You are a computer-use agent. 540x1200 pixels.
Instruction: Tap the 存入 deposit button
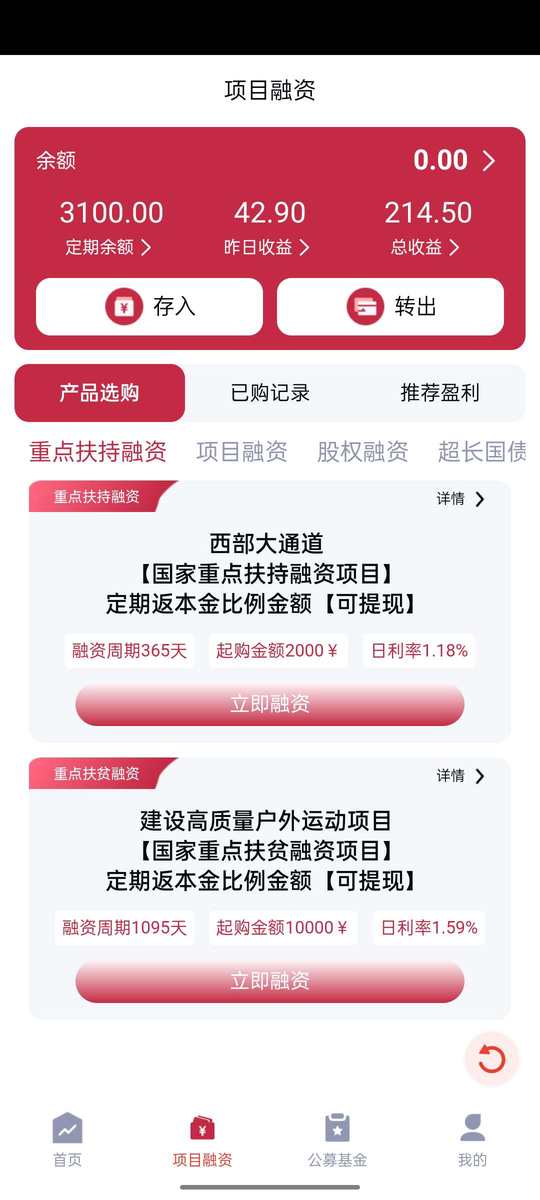tap(150, 307)
